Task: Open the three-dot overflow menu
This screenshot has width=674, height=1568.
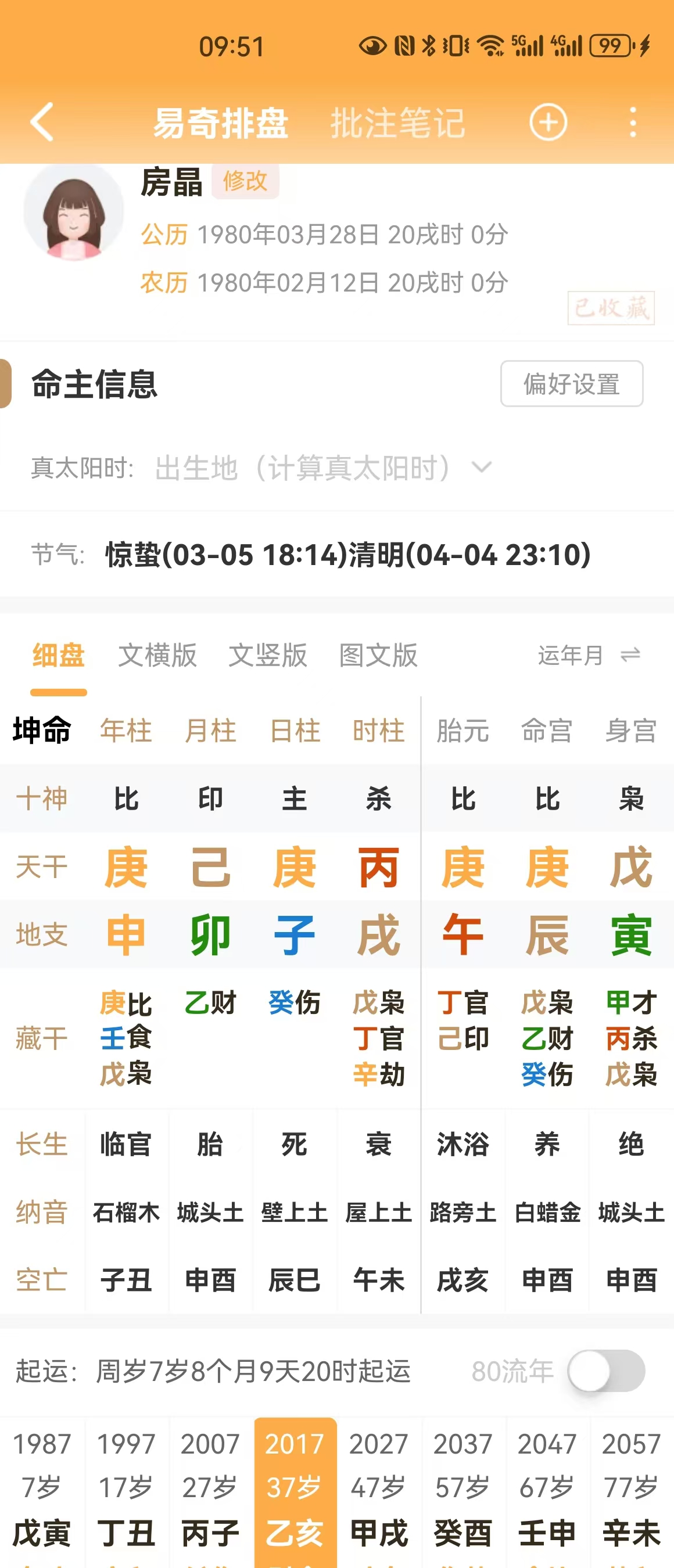Action: click(x=633, y=123)
